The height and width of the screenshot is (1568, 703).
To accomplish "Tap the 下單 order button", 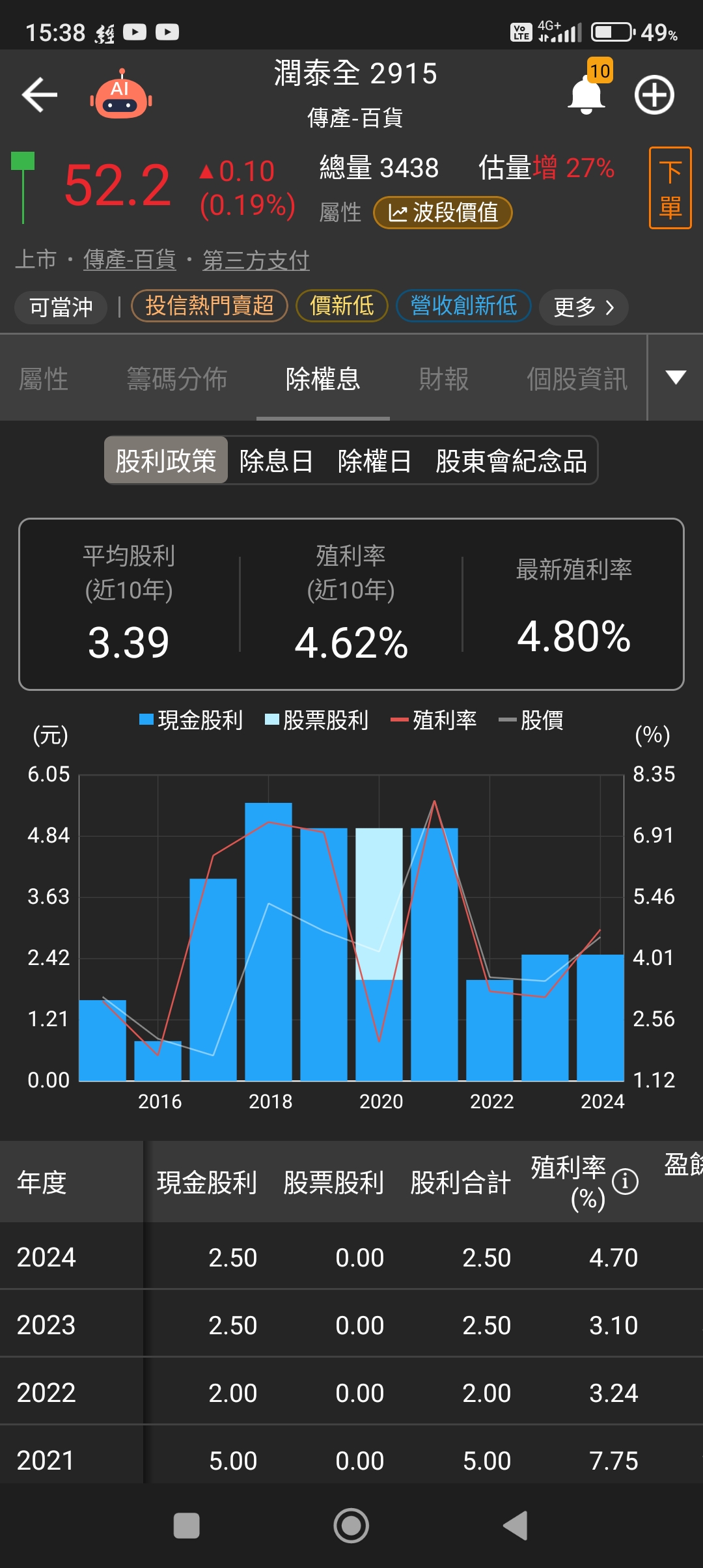I will click(x=670, y=188).
